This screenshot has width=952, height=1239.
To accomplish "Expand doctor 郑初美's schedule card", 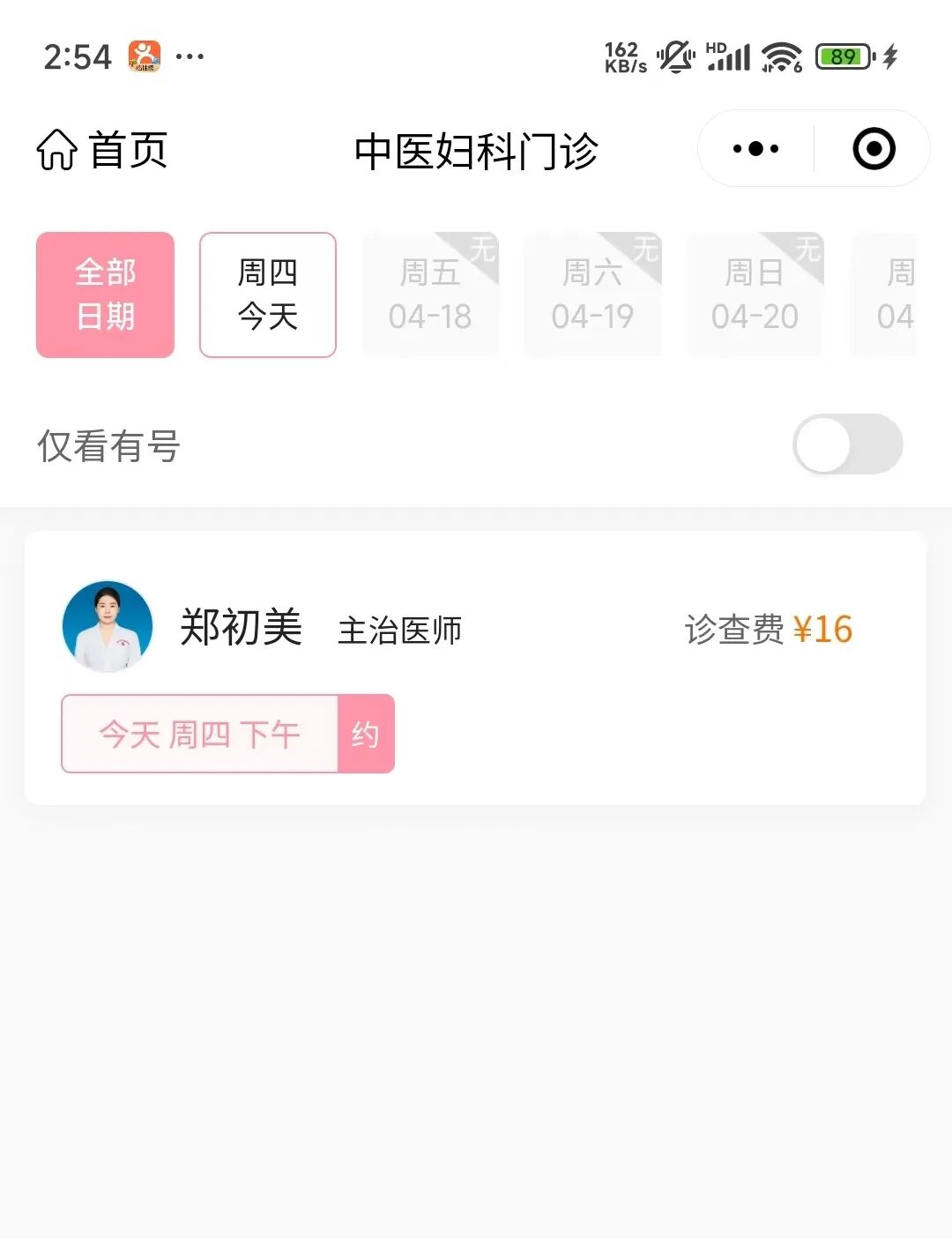I will pos(476,661).
